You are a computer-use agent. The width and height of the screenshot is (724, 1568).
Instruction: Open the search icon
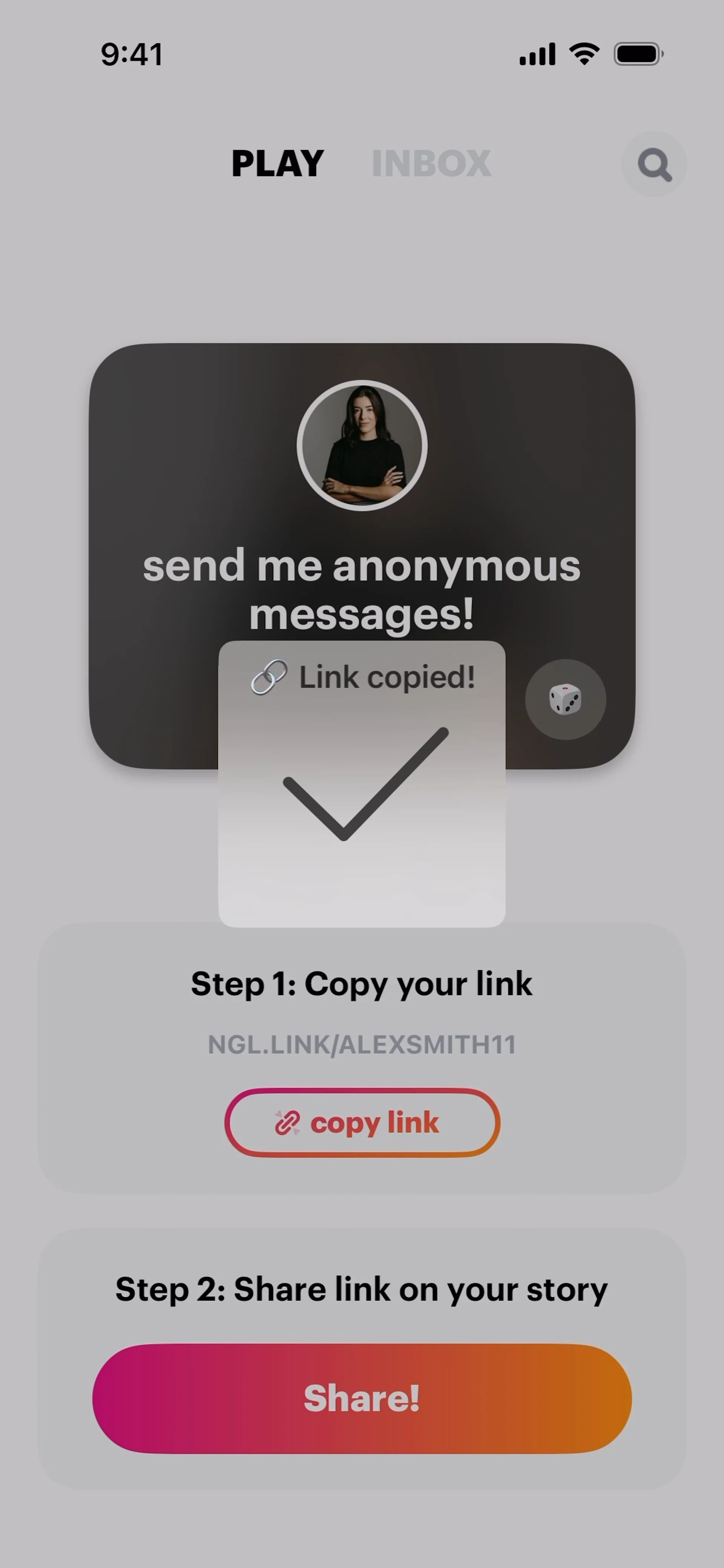point(653,164)
